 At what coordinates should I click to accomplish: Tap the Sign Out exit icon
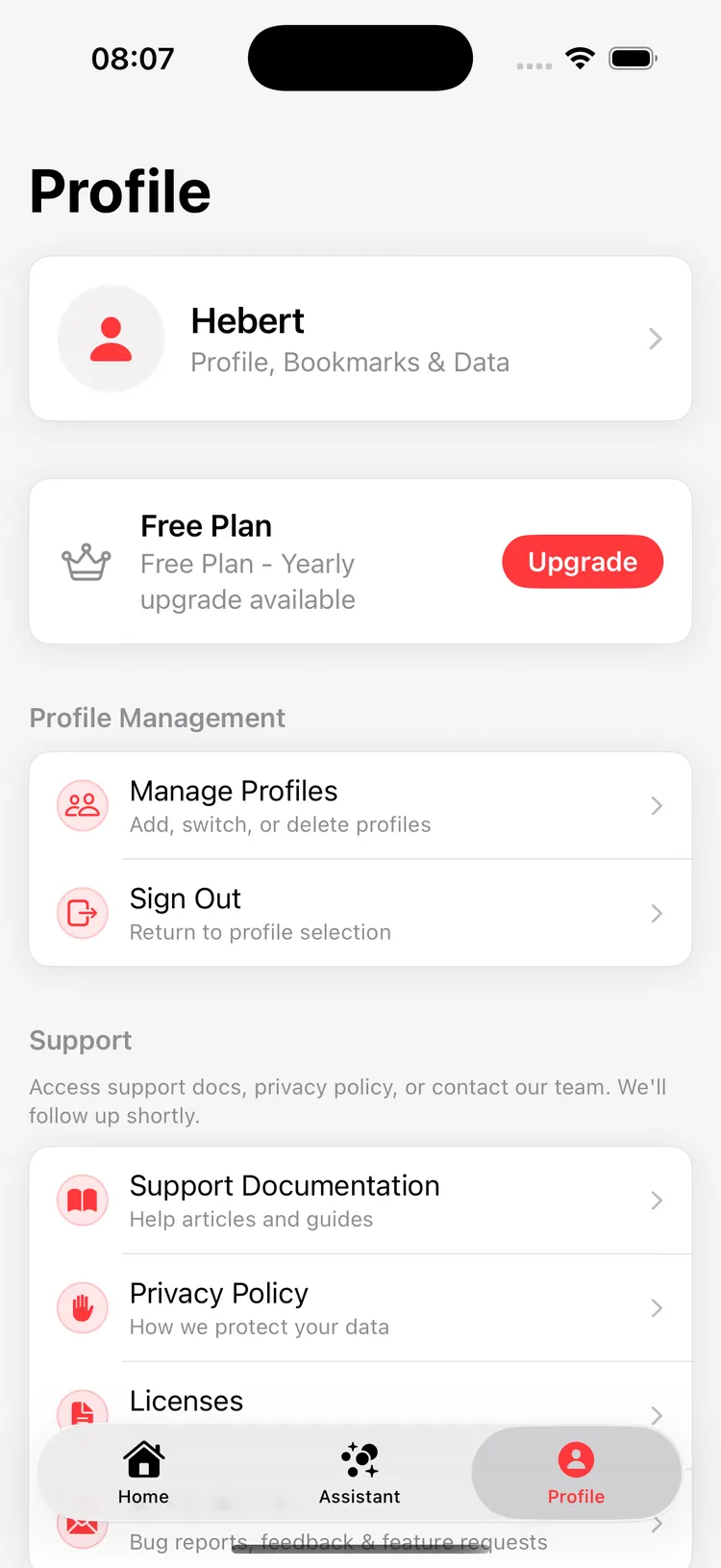coord(83,913)
